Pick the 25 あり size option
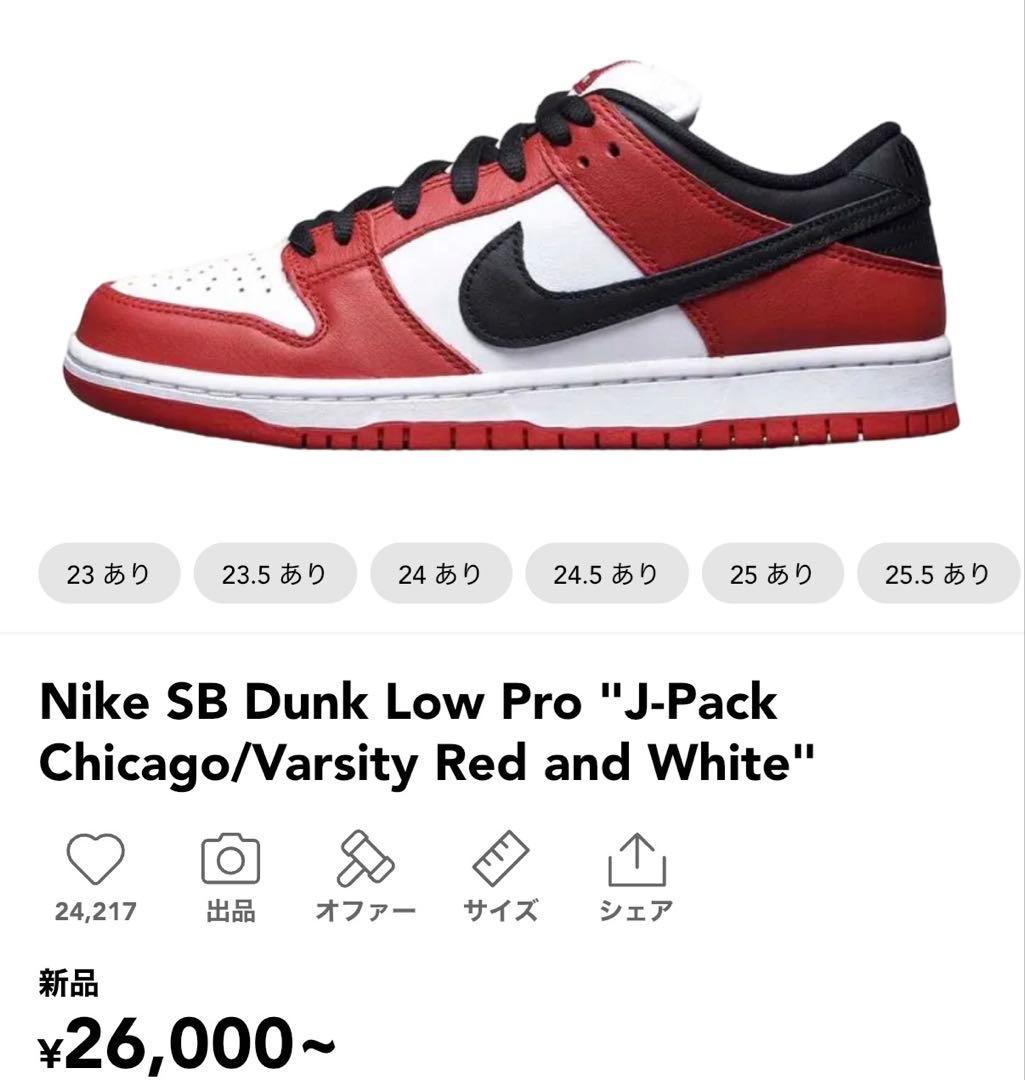 [771, 573]
